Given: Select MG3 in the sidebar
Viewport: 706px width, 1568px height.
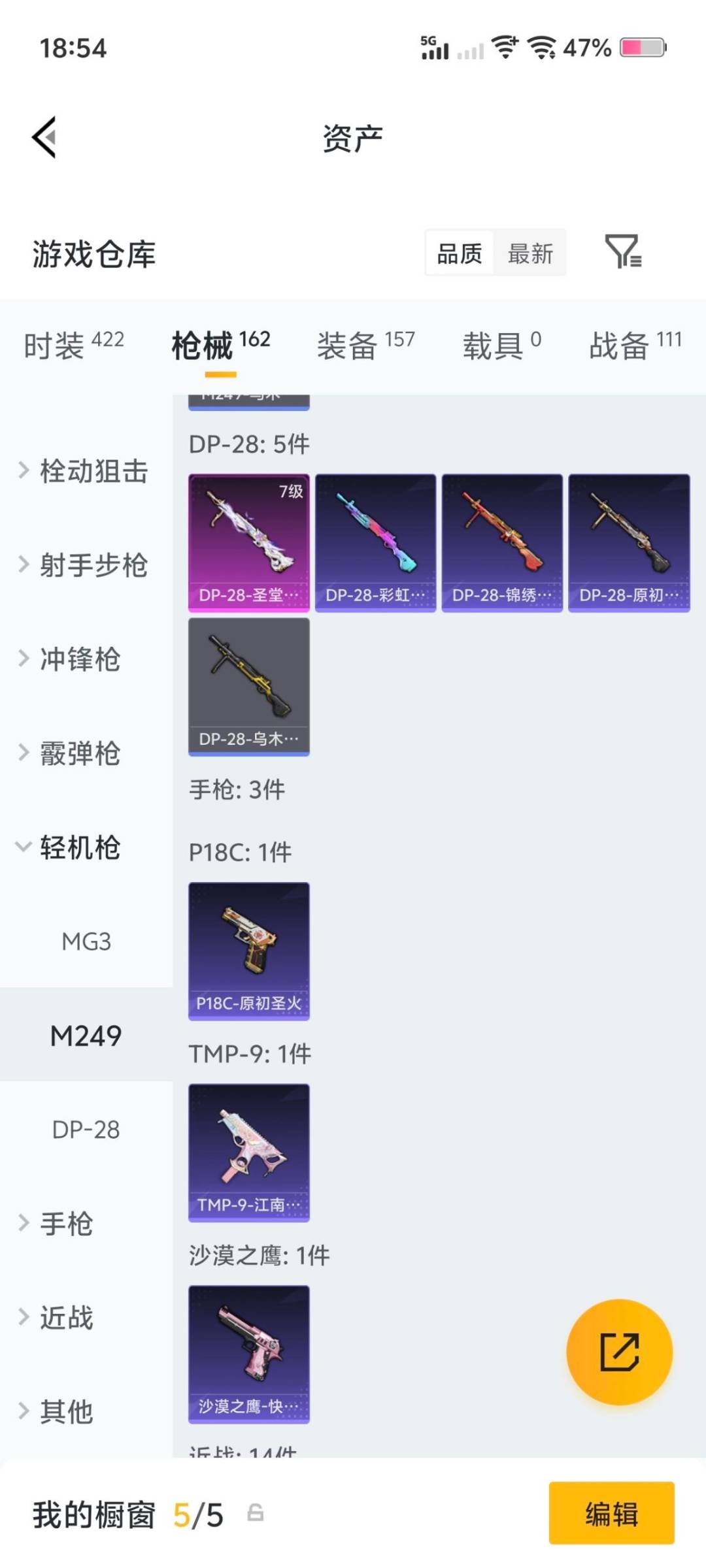Looking at the screenshot, I should tap(86, 941).
